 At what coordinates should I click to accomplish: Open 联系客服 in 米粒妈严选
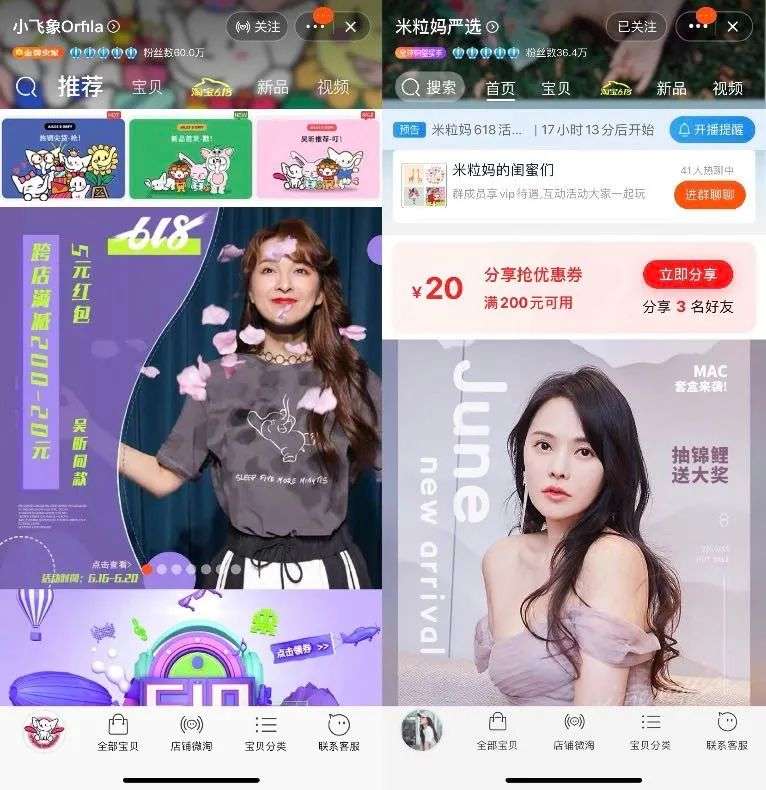point(727,734)
